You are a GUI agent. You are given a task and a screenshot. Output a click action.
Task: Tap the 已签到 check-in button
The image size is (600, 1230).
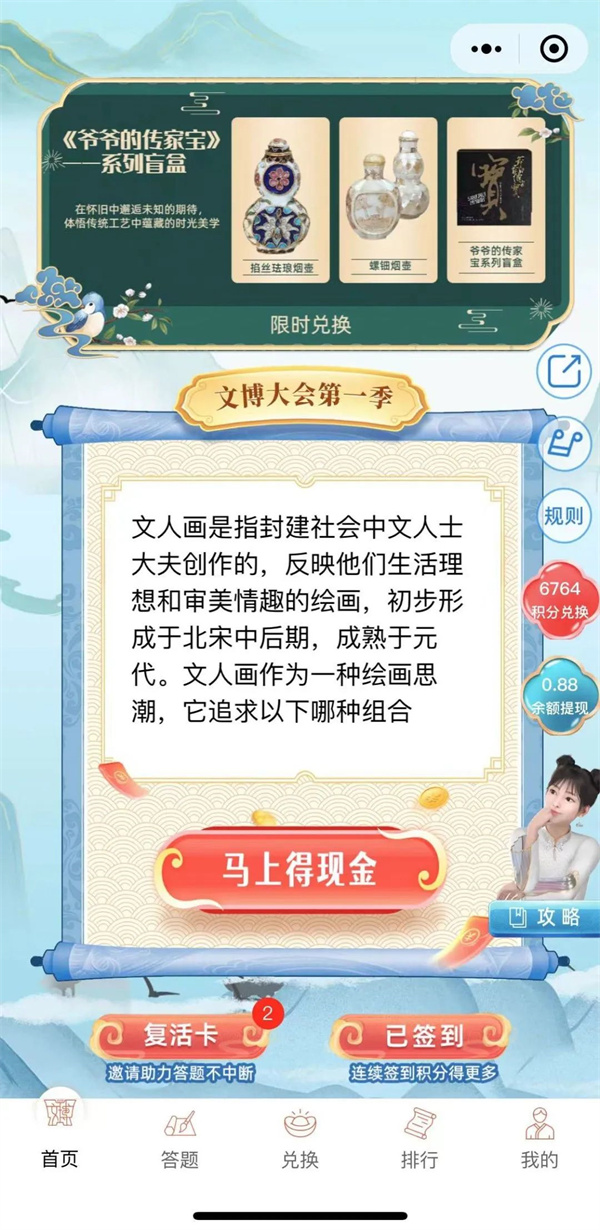(420, 1036)
